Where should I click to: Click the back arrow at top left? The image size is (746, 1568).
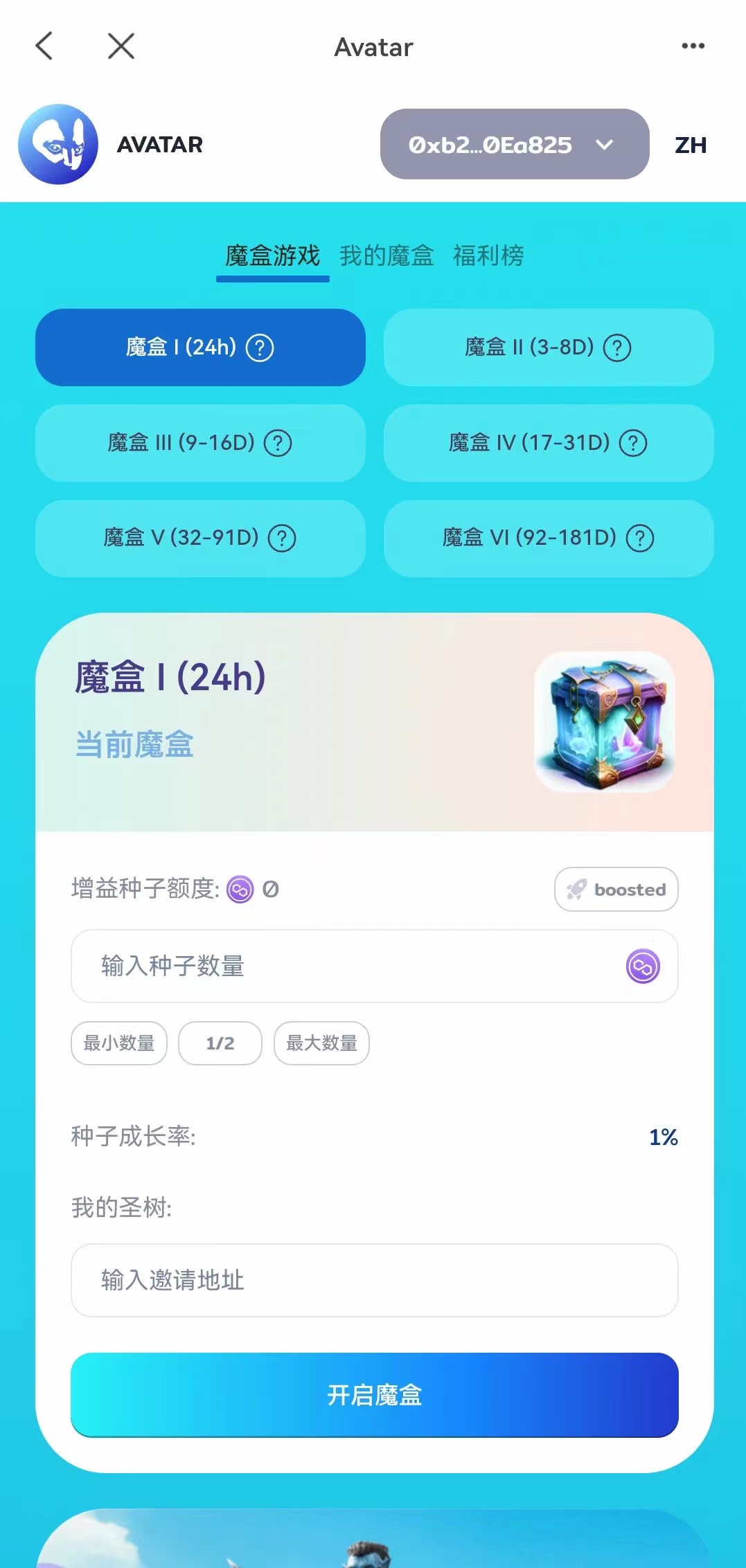click(44, 46)
